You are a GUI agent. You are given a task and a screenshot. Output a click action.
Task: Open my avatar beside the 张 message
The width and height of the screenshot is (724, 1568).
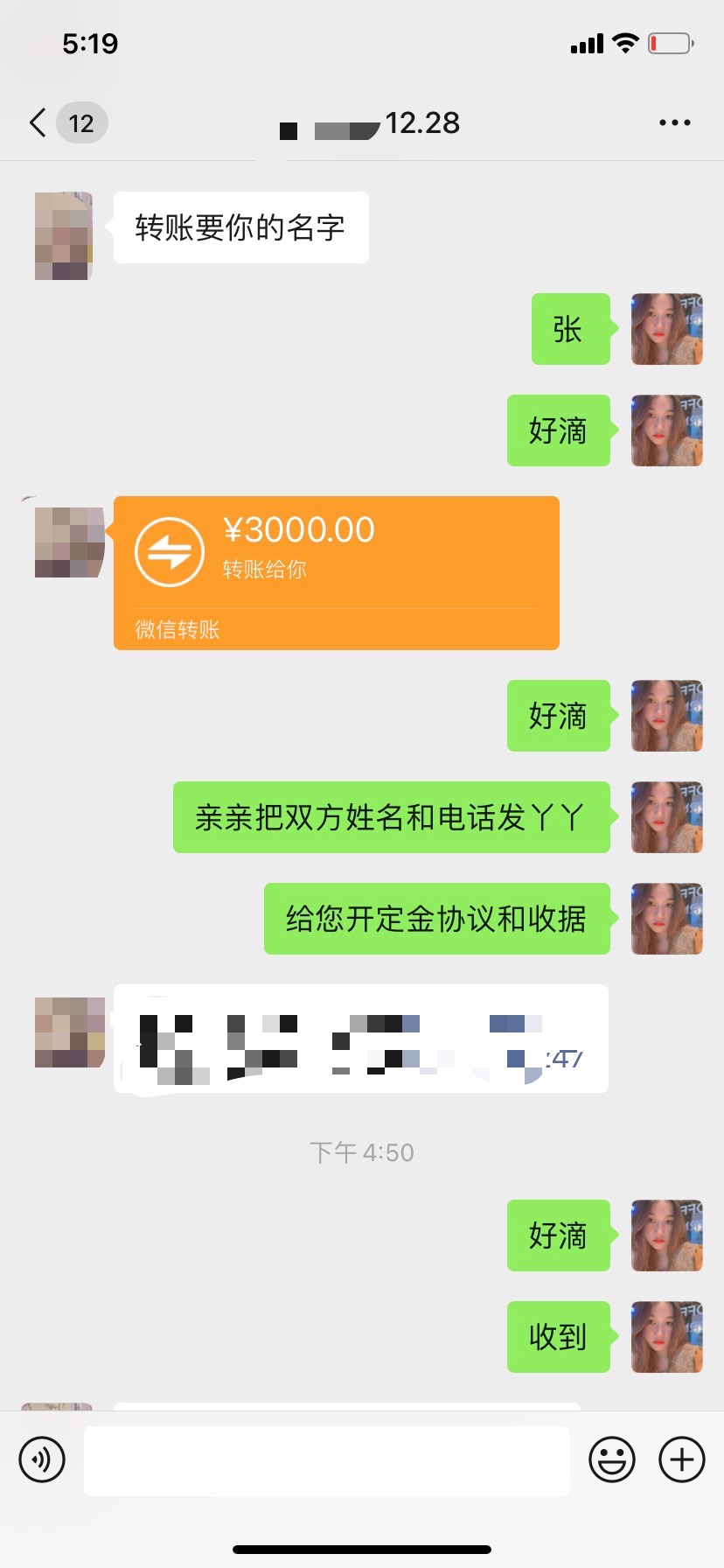click(666, 329)
